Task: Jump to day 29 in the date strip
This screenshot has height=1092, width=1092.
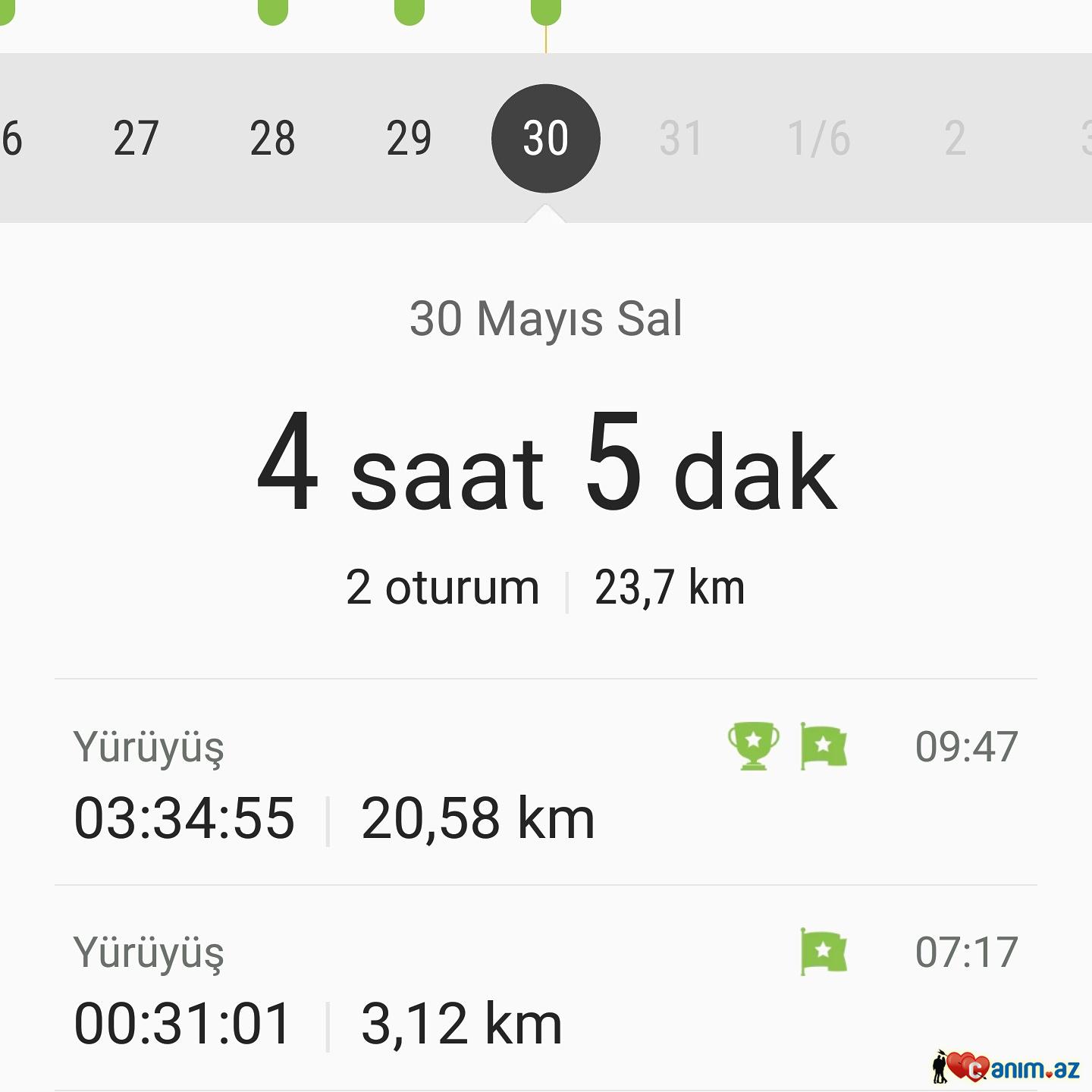Action: [409, 138]
